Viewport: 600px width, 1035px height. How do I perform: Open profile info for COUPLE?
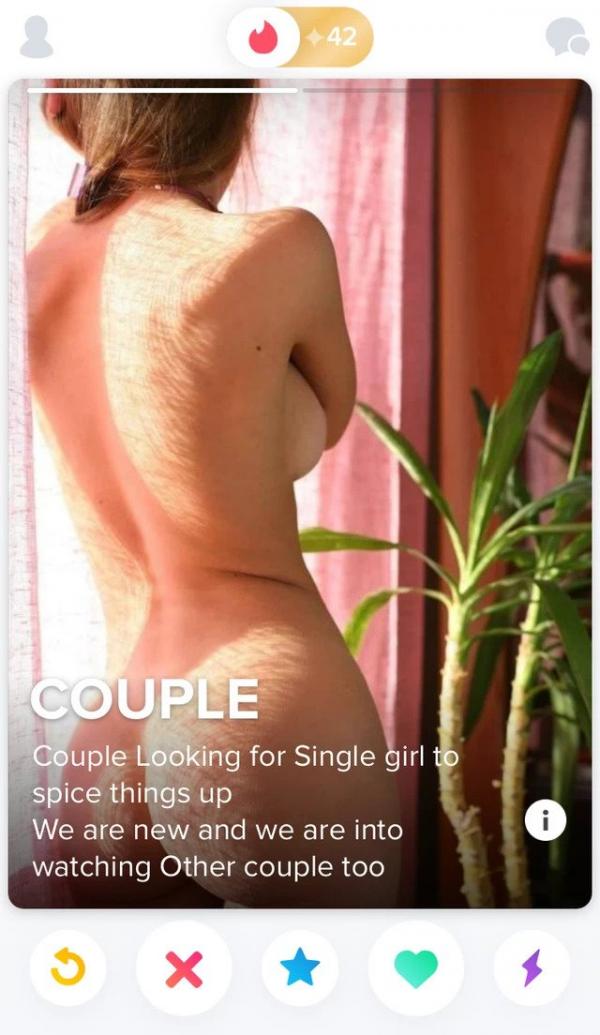tap(545, 821)
